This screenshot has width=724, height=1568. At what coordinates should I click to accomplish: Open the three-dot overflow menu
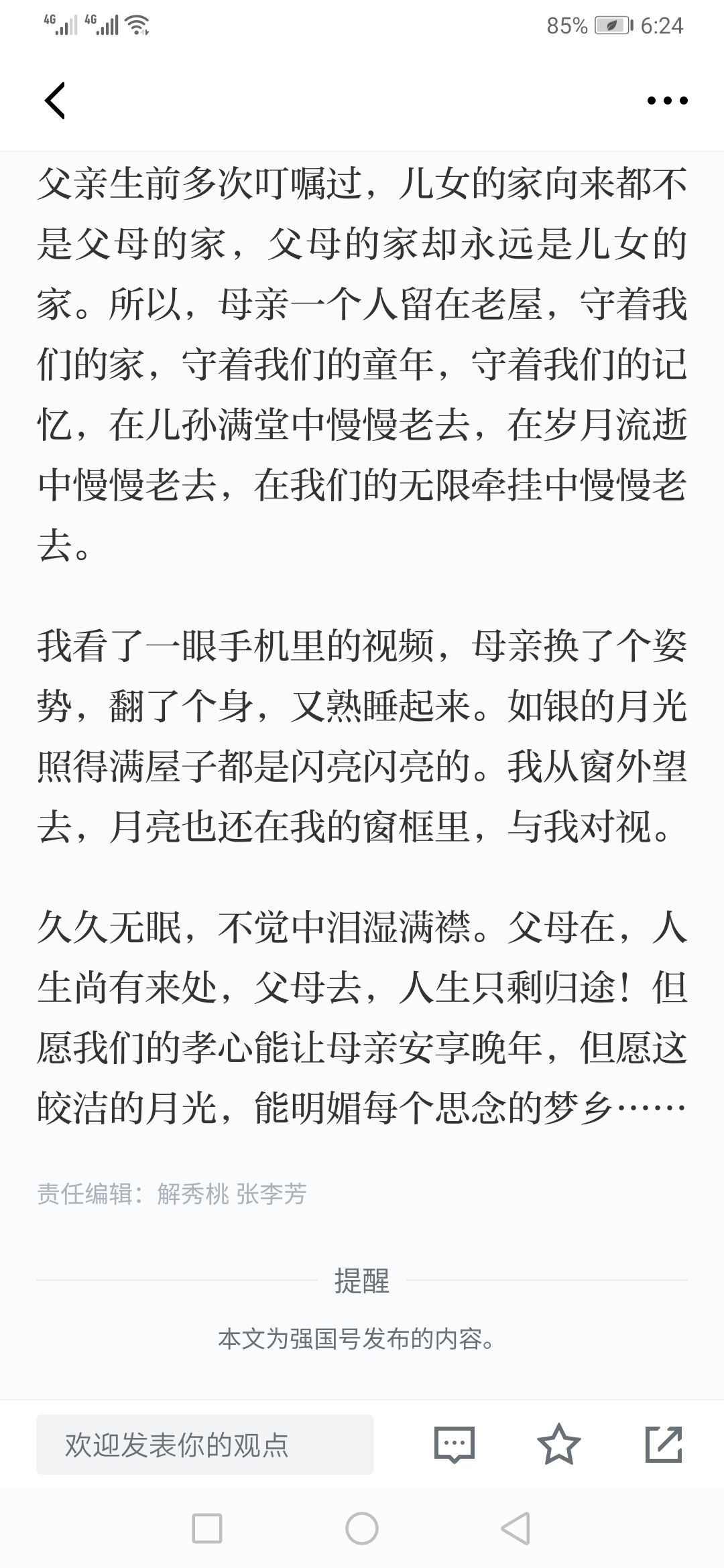click(x=667, y=101)
